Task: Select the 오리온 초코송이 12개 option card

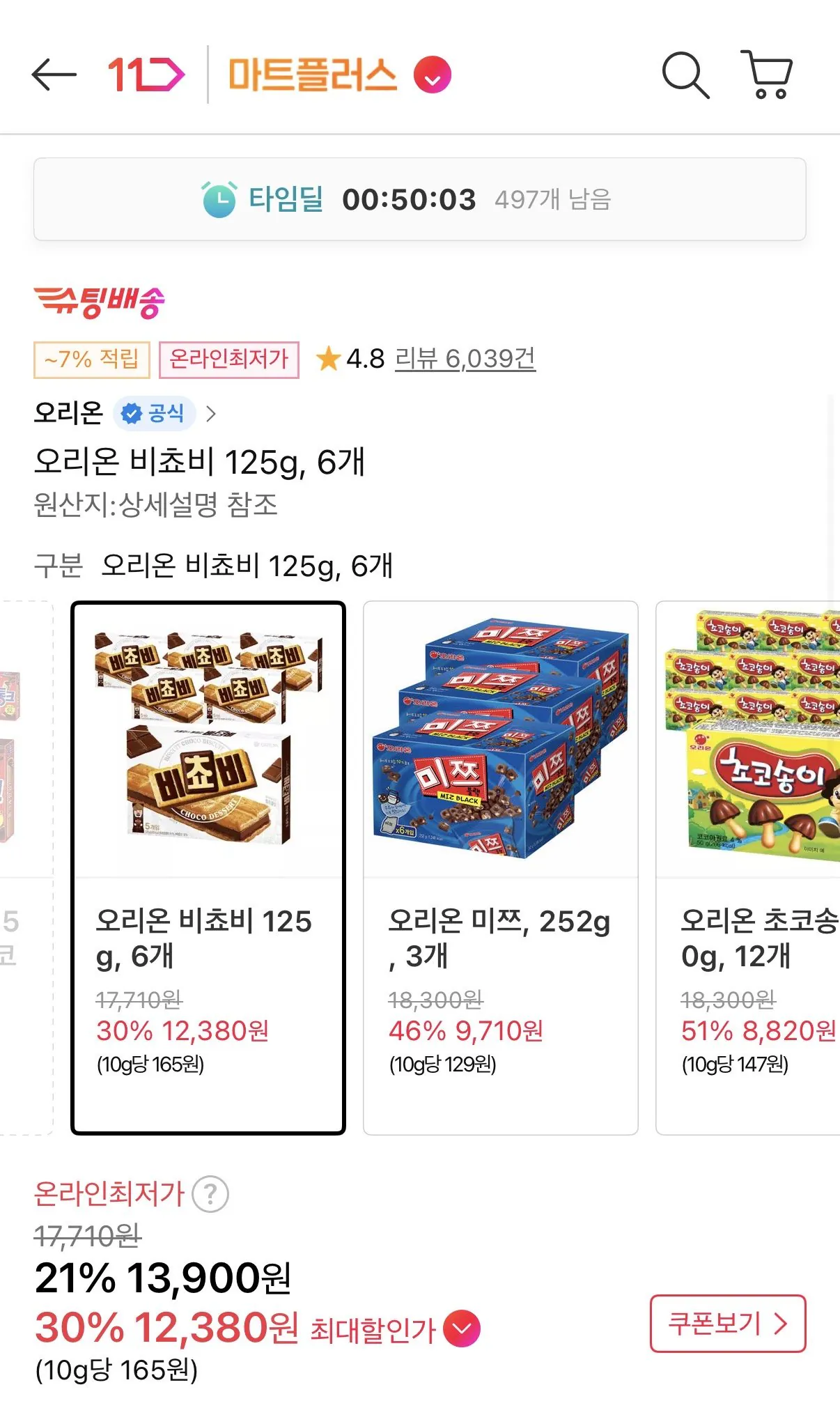Action: (x=748, y=867)
